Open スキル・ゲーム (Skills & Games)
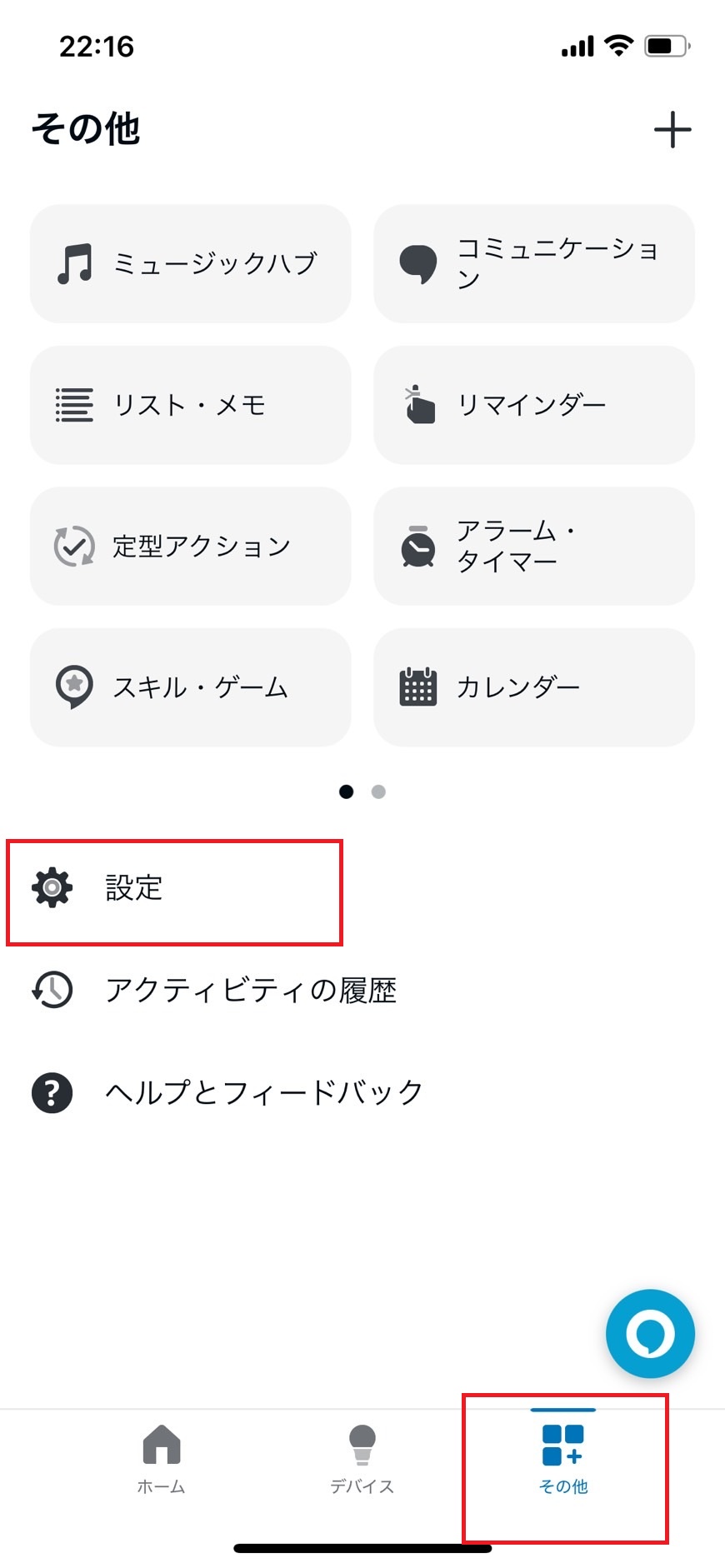 coord(190,687)
